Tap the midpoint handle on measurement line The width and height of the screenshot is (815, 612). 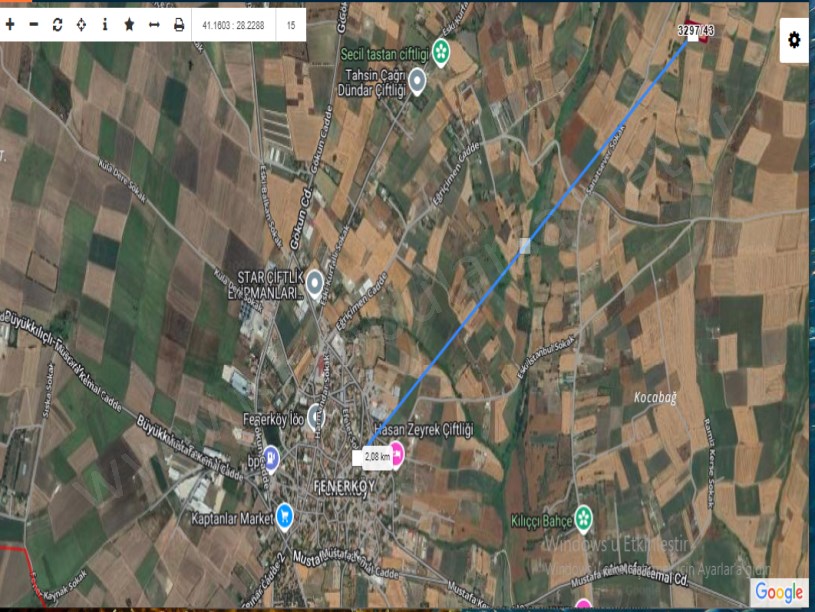point(526,245)
